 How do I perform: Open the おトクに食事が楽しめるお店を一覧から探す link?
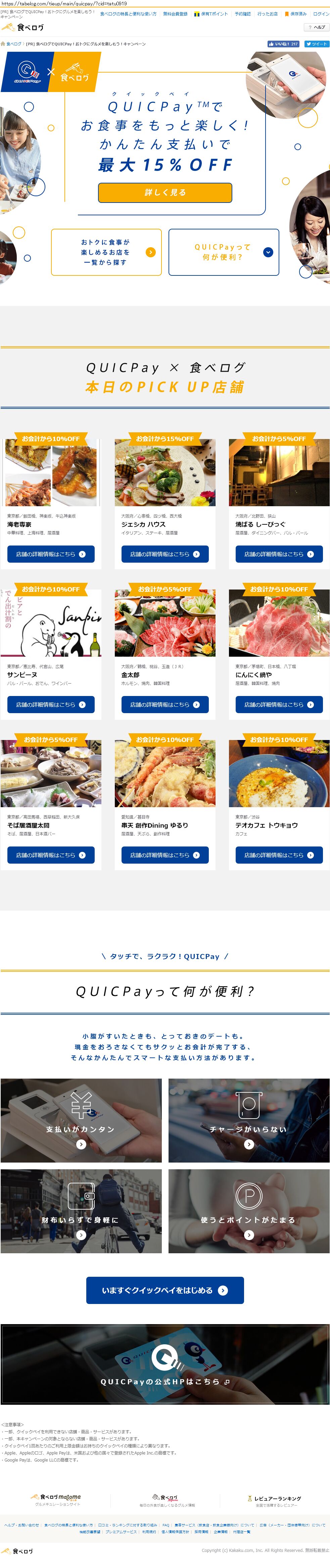(x=106, y=252)
